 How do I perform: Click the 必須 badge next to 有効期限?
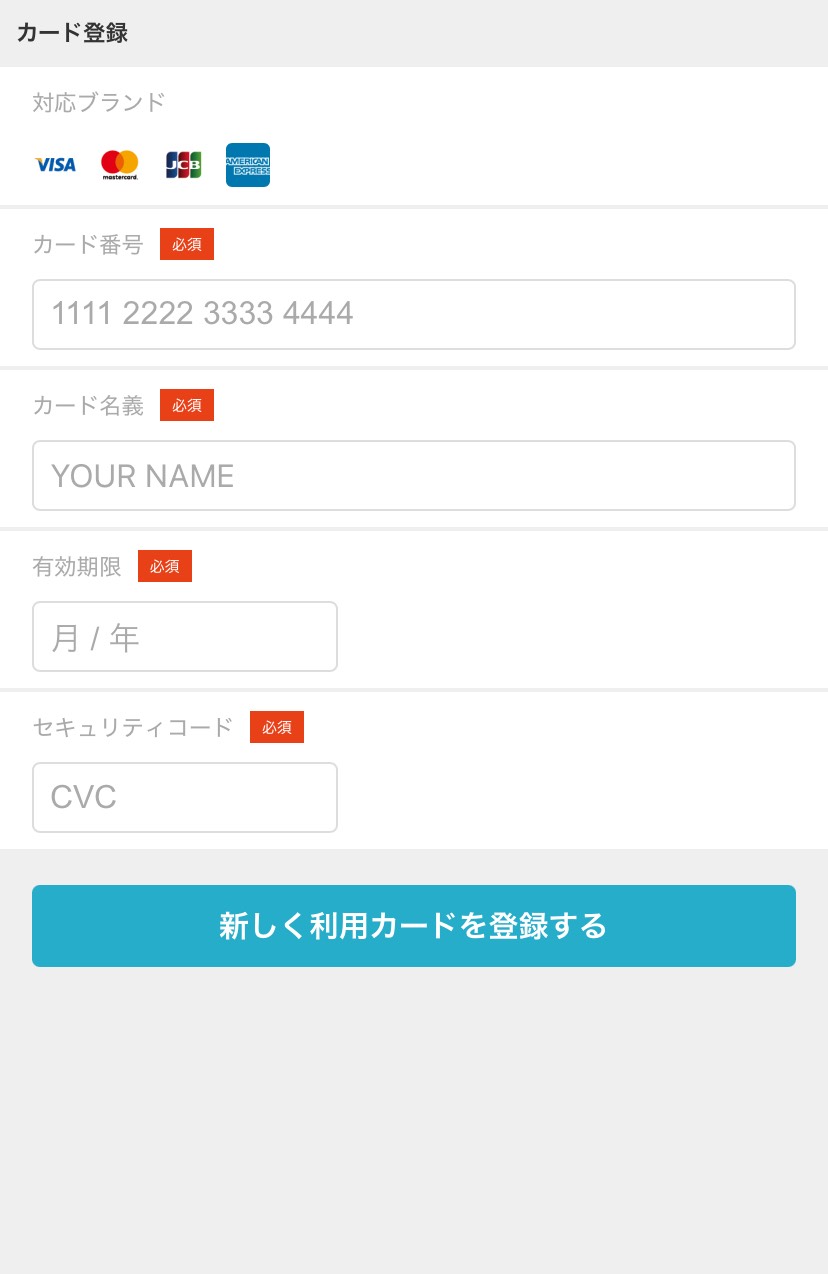[x=165, y=566]
